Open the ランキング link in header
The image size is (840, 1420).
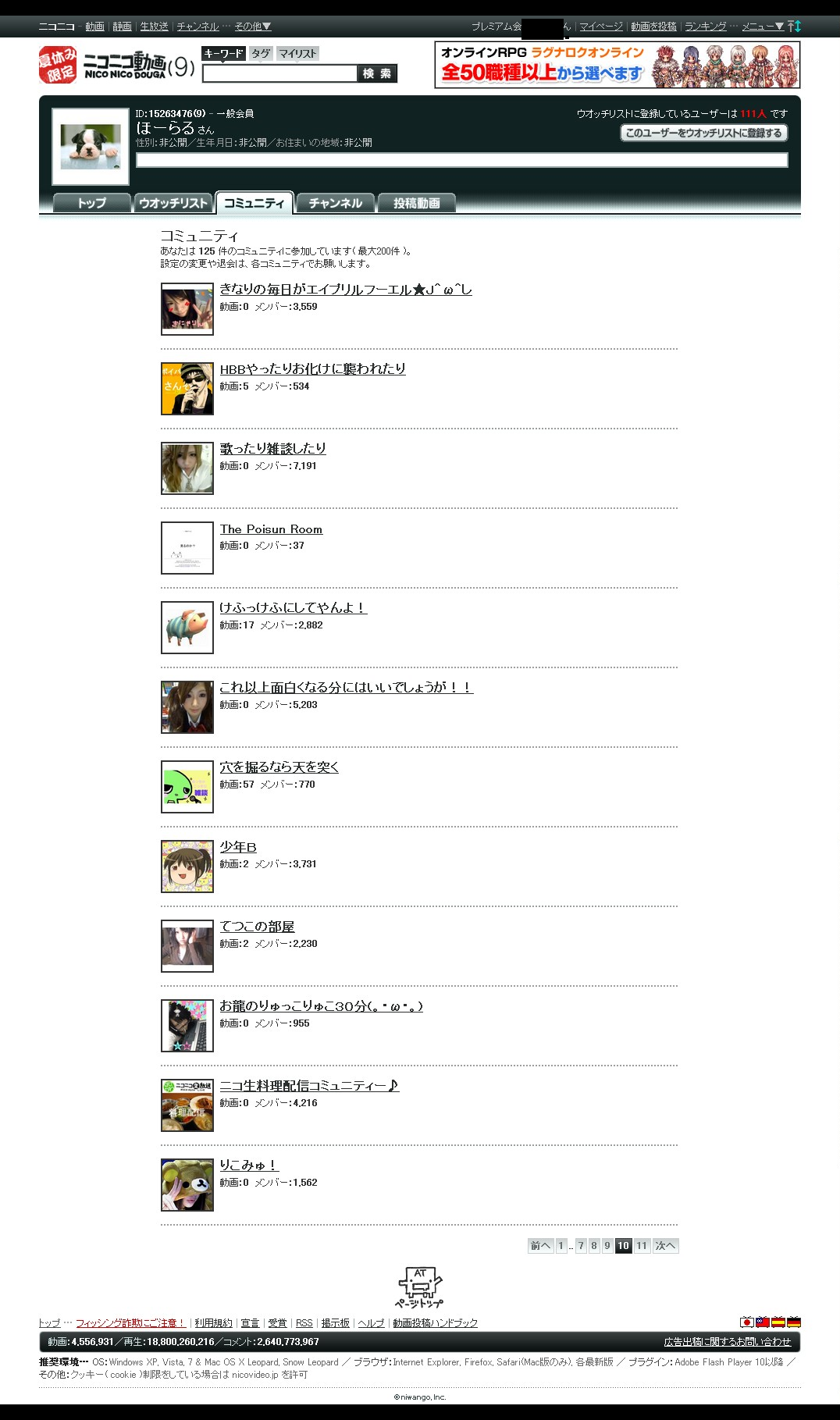click(x=705, y=27)
